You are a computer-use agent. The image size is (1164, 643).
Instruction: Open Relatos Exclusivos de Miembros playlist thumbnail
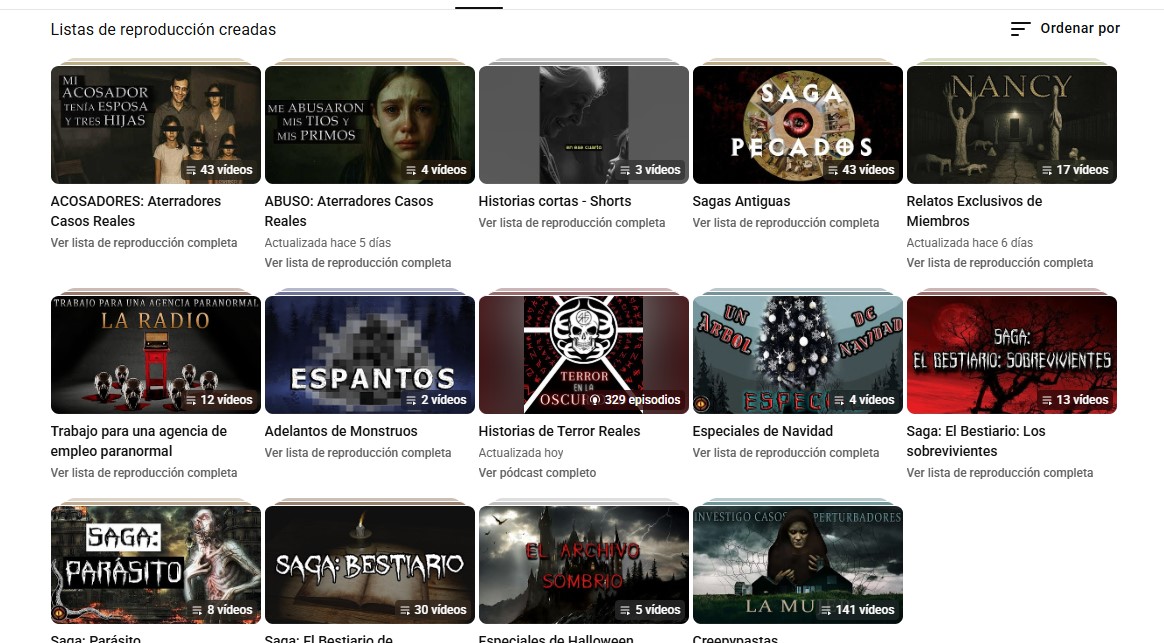(1011, 125)
